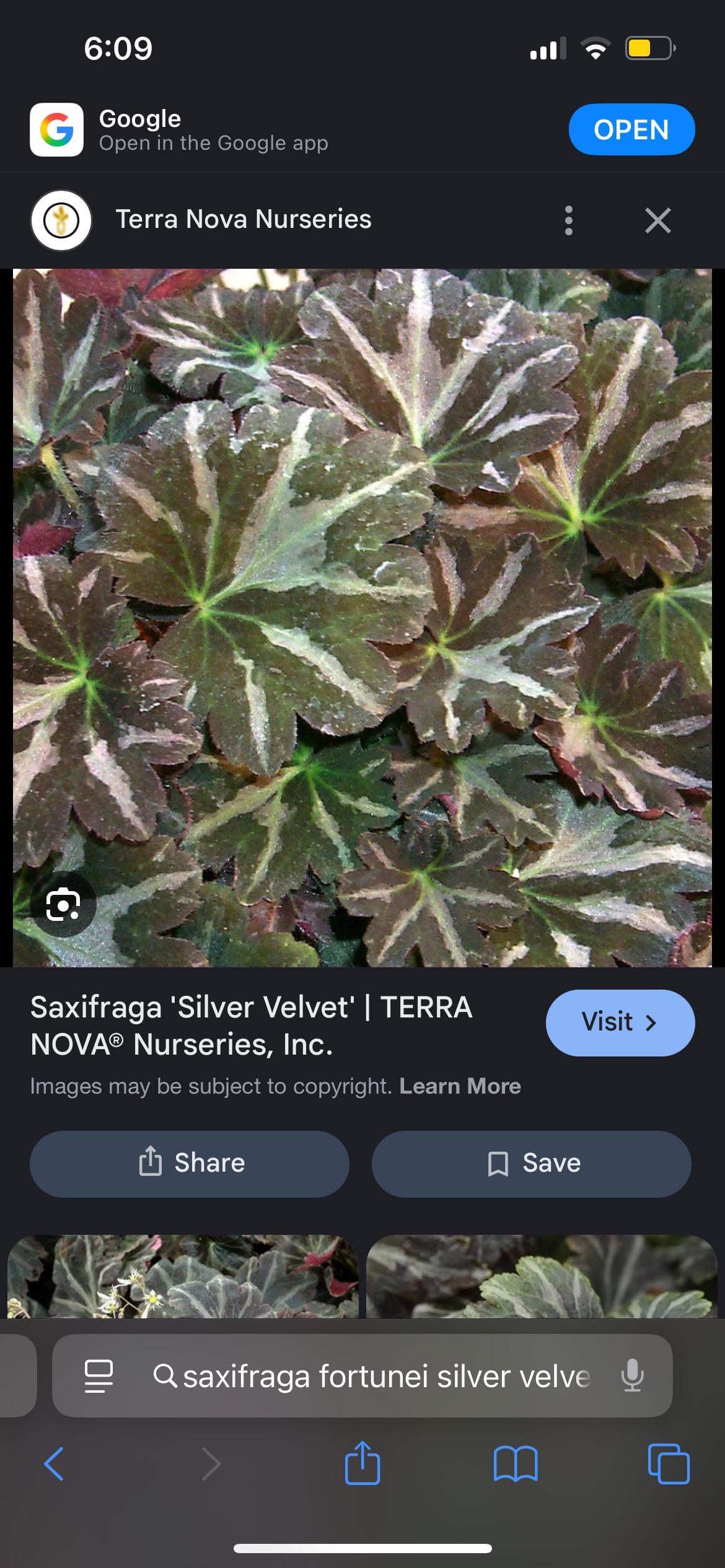This screenshot has height=1568, width=725.
Task: Go back to previous page
Action: tap(55, 1465)
